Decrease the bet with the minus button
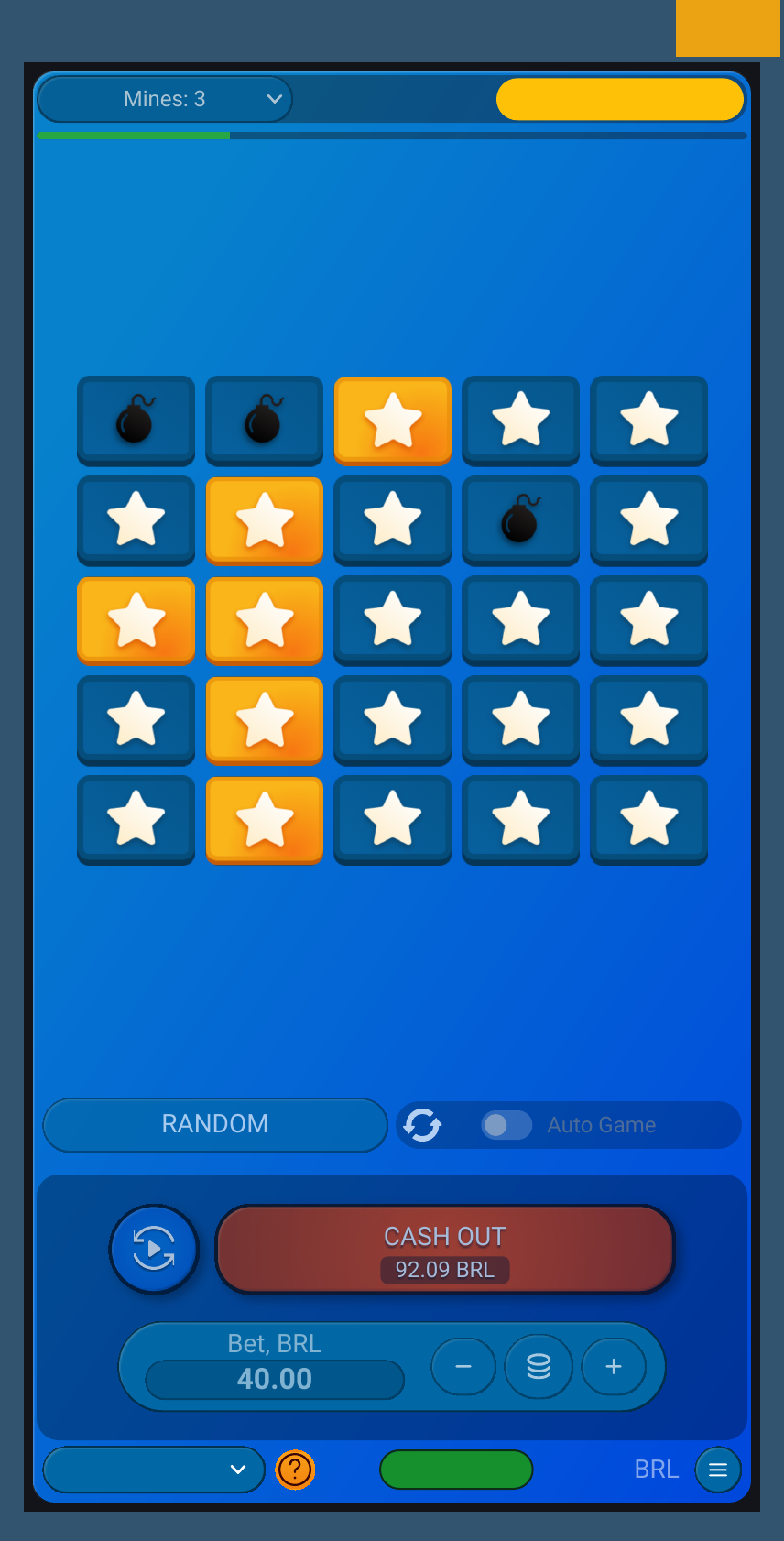This screenshot has width=784, height=1541. tap(463, 1367)
